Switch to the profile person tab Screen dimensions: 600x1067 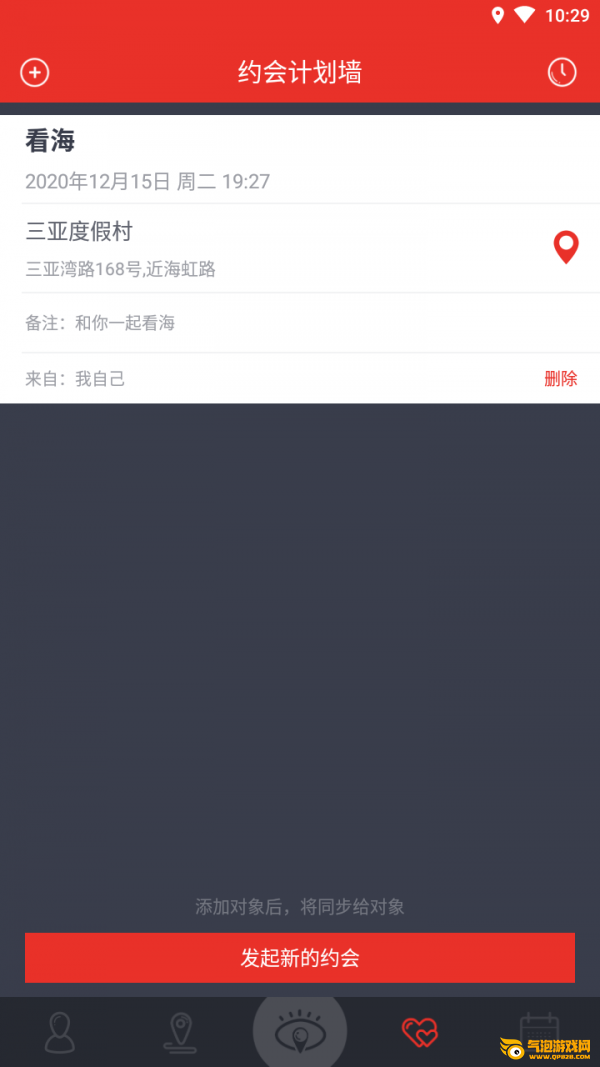(60, 1031)
